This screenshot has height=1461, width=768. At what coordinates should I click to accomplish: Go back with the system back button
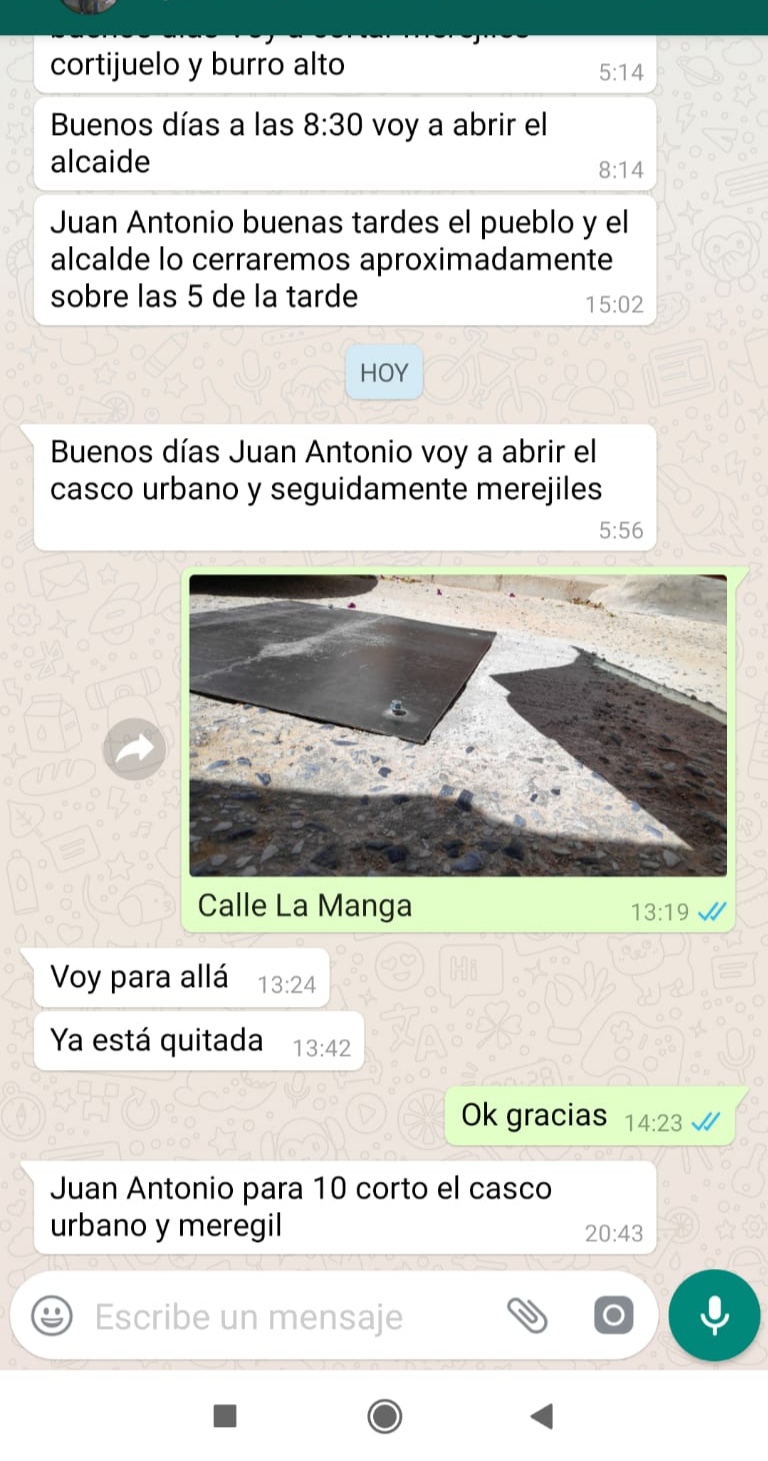coord(541,1415)
